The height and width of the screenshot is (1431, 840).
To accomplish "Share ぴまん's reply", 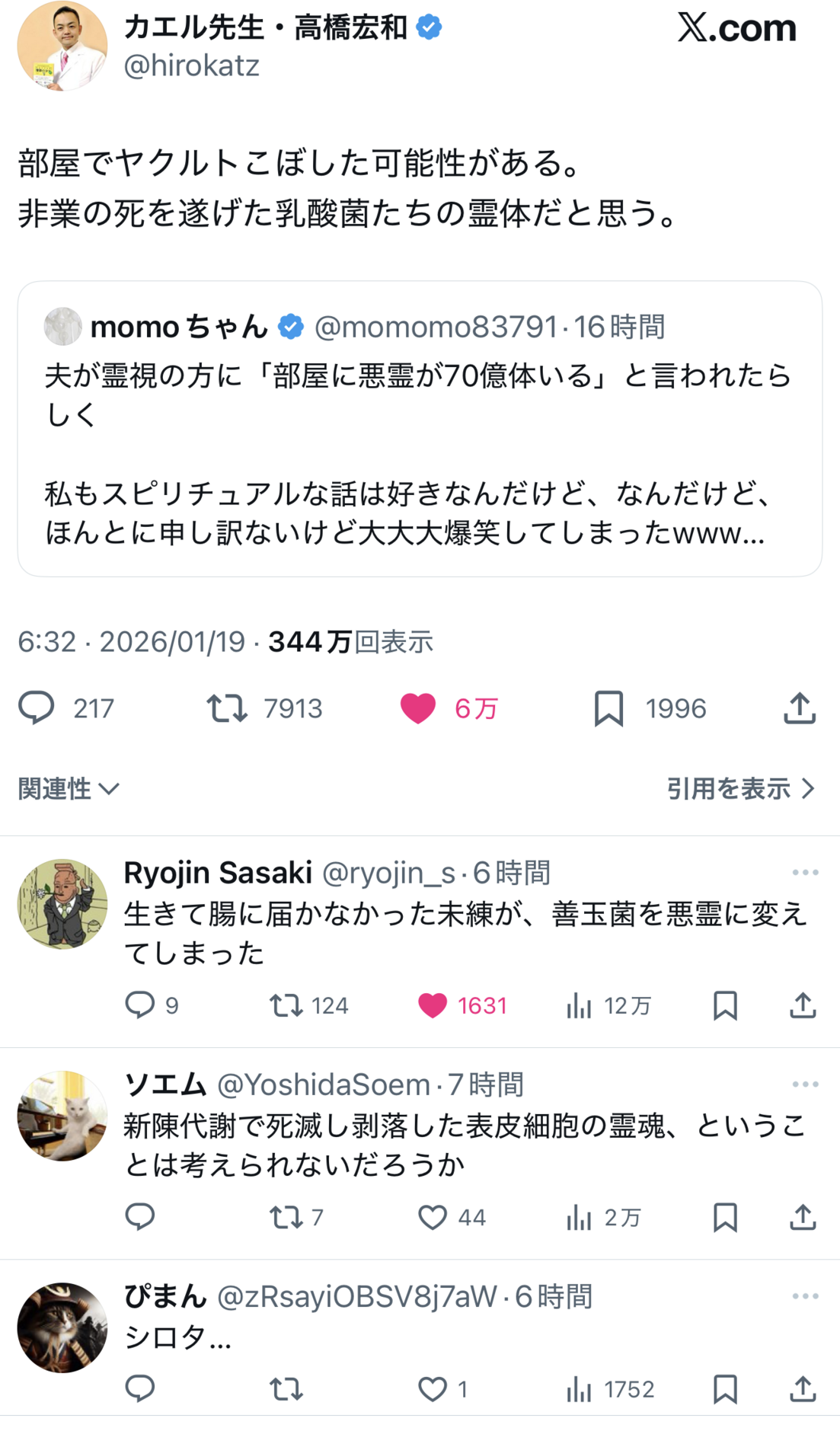I will (x=803, y=1389).
